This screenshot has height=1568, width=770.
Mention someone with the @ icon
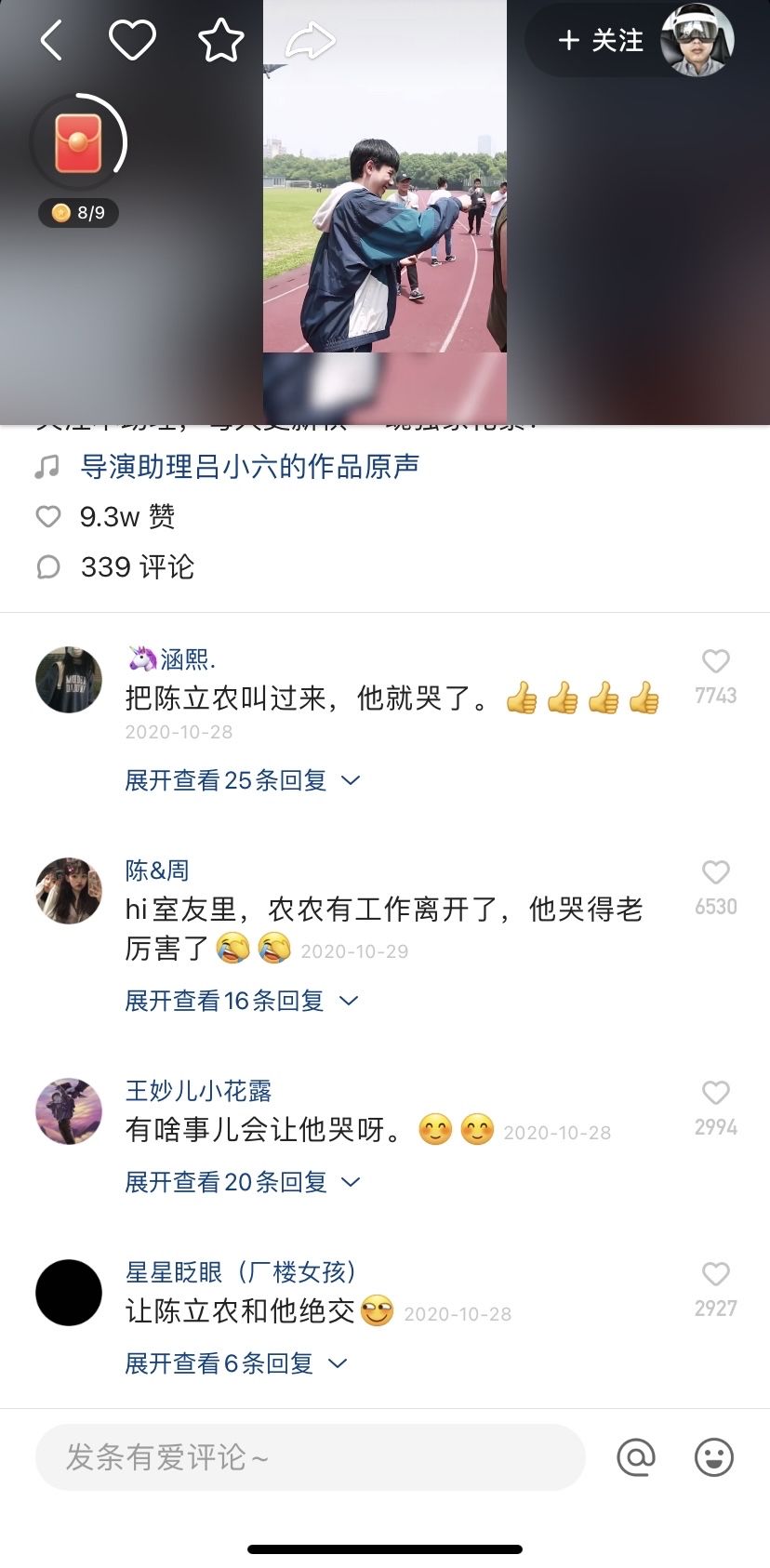point(636,1457)
